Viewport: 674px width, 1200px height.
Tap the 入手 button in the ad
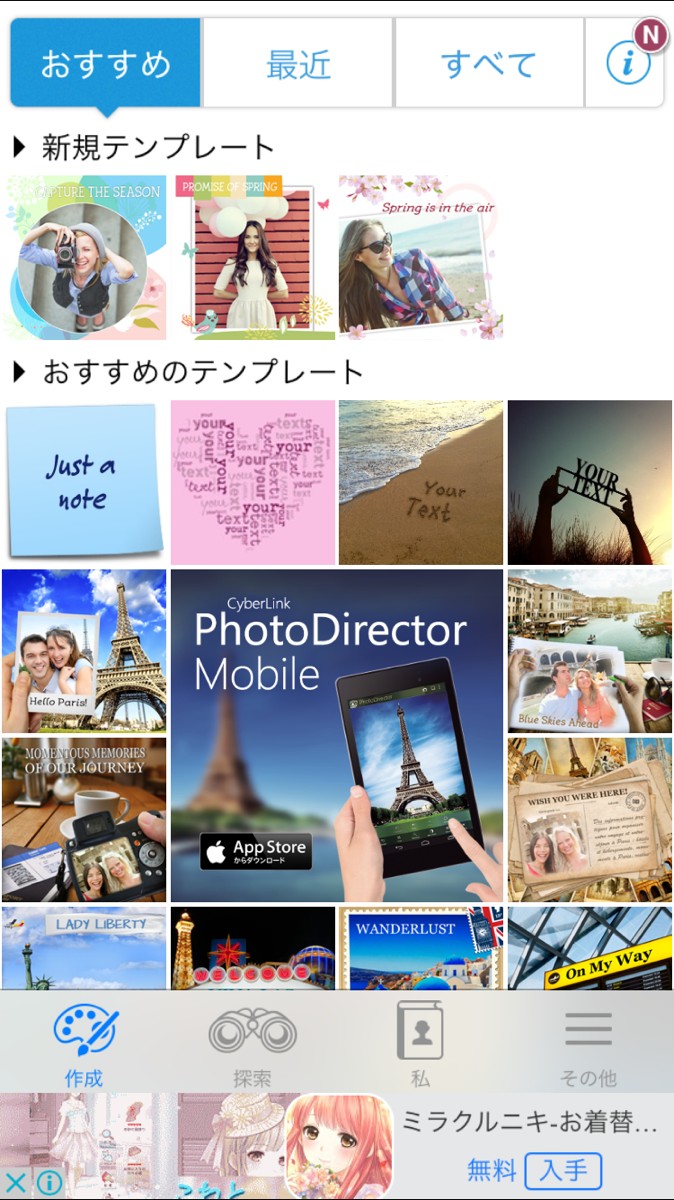[x=563, y=1170]
